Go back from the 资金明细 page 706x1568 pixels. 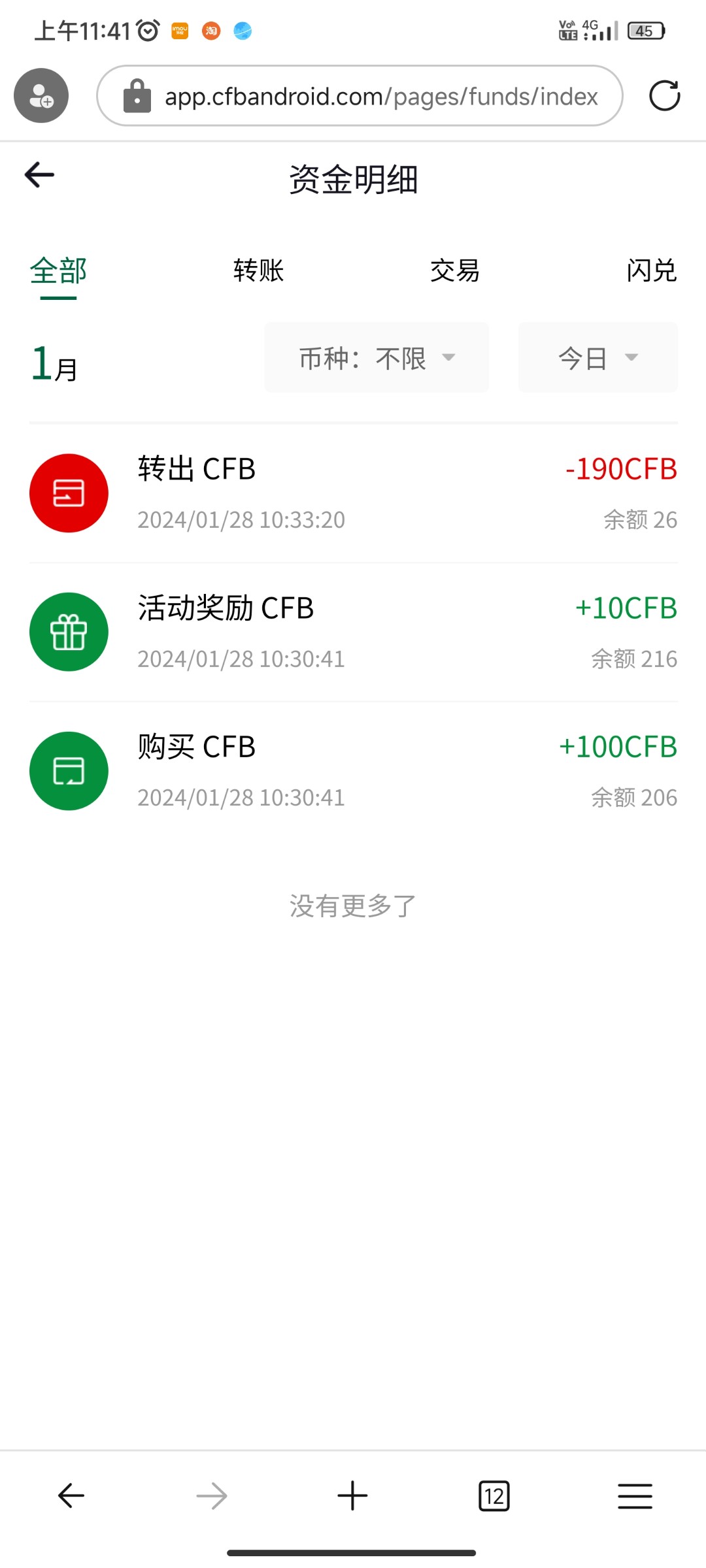click(x=39, y=175)
